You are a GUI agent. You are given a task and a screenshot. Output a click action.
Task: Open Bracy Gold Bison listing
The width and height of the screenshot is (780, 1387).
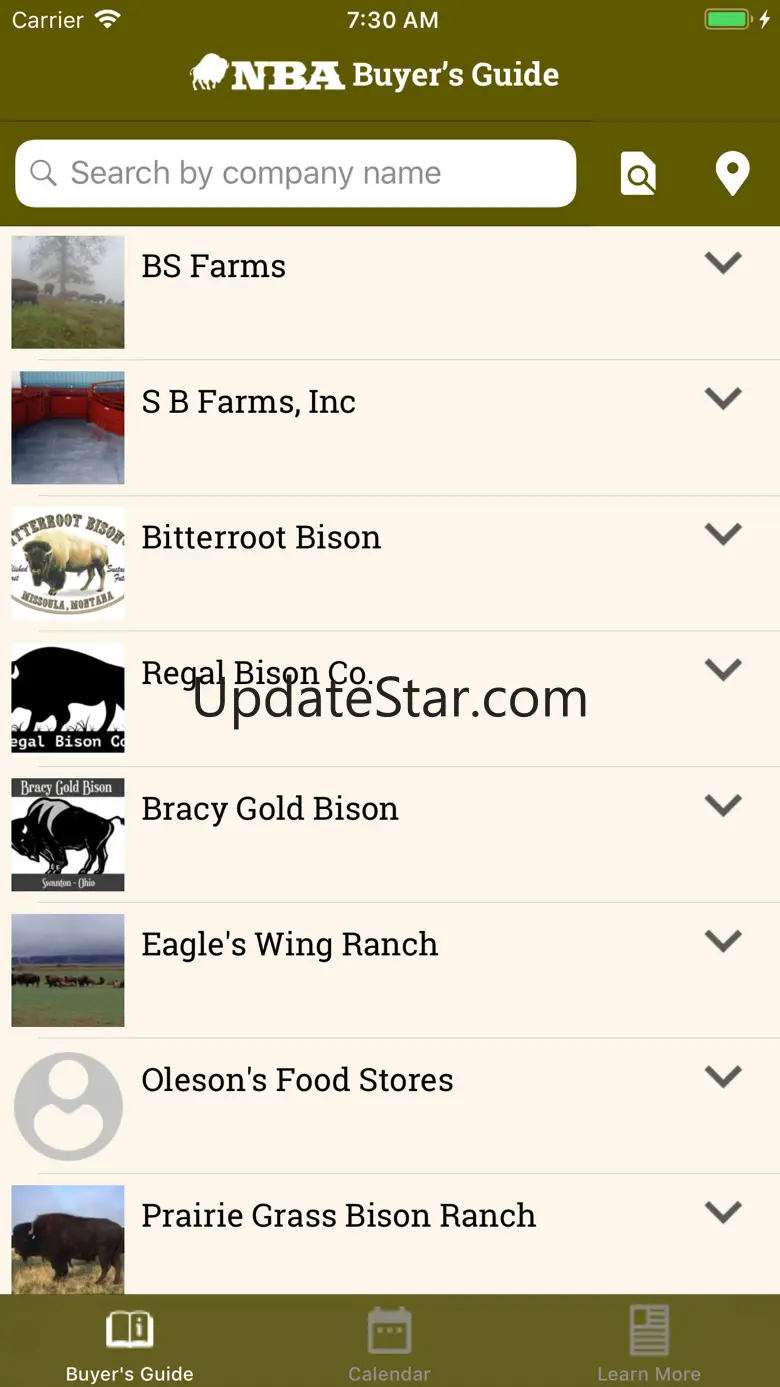pos(270,809)
